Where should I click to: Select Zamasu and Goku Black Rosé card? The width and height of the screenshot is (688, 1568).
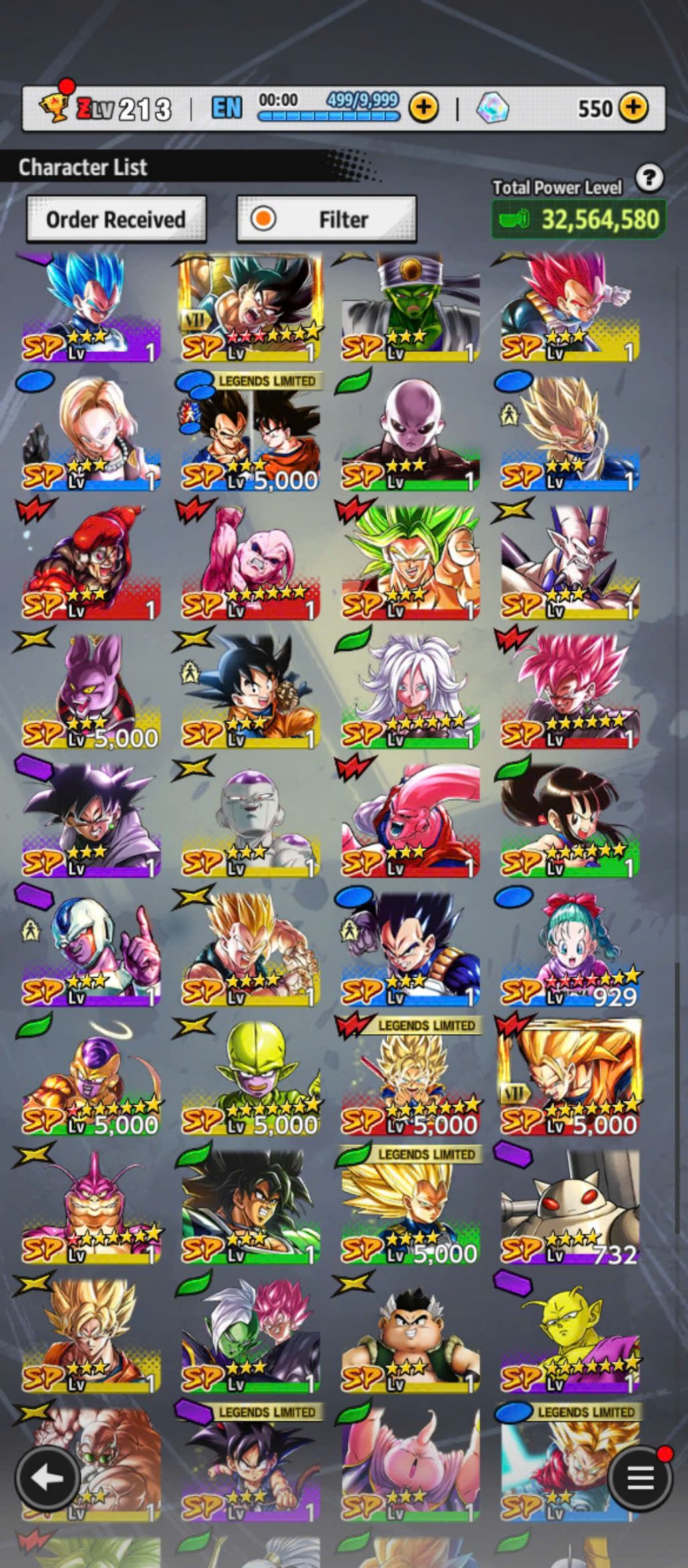251,1336
